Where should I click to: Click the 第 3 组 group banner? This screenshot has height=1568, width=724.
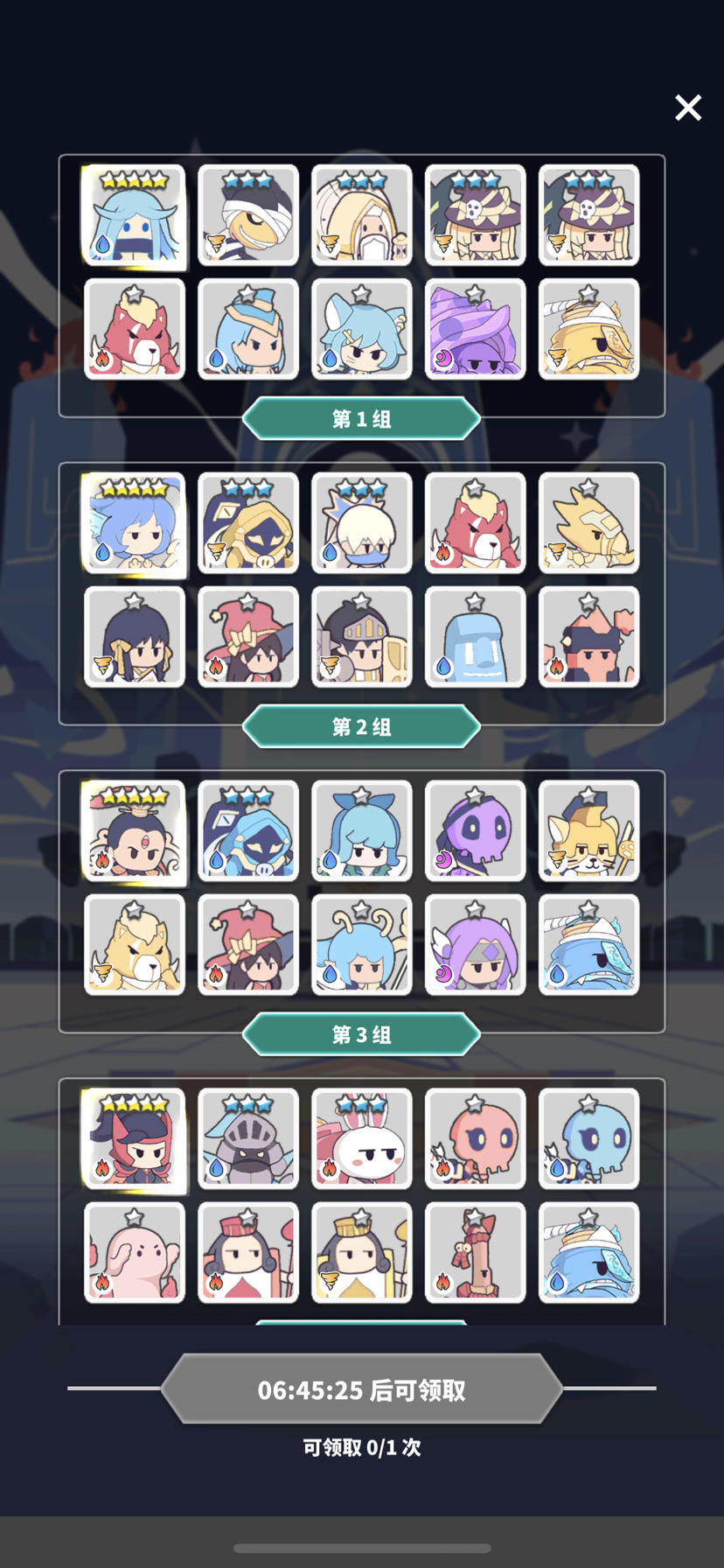click(x=361, y=1033)
